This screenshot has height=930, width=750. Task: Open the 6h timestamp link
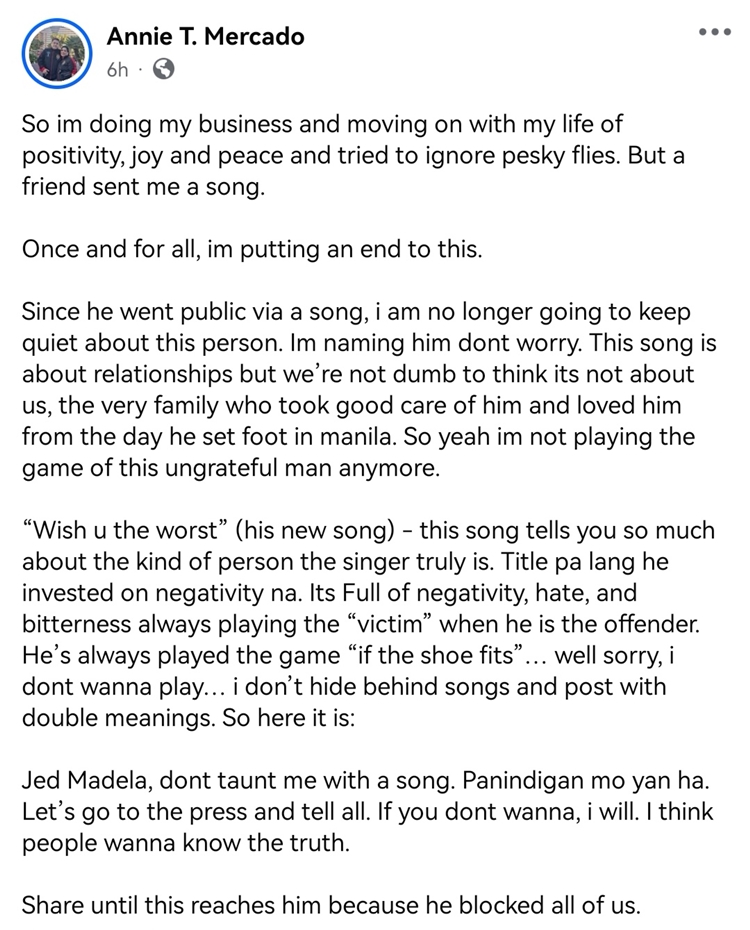(x=118, y=70)
